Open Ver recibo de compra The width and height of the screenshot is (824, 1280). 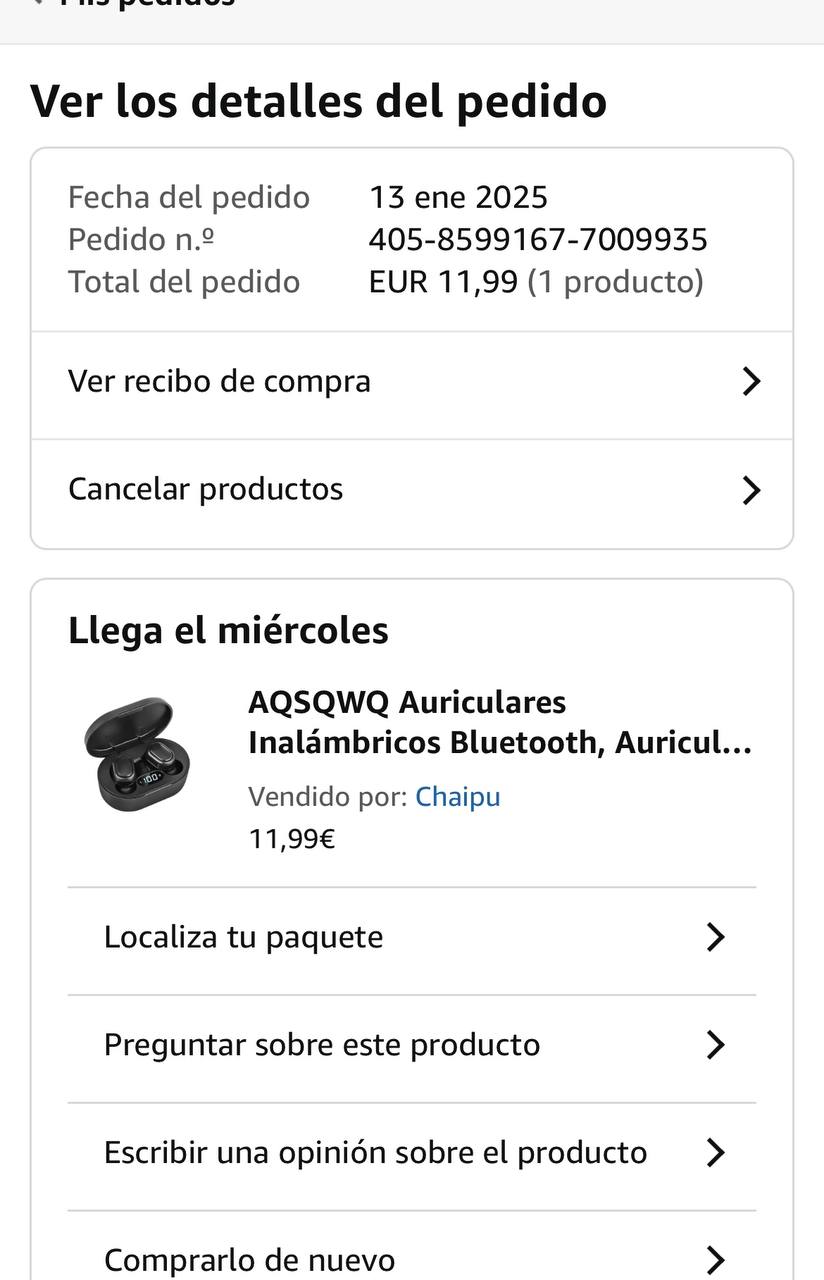pyautogui.click(x=411, y=382)
